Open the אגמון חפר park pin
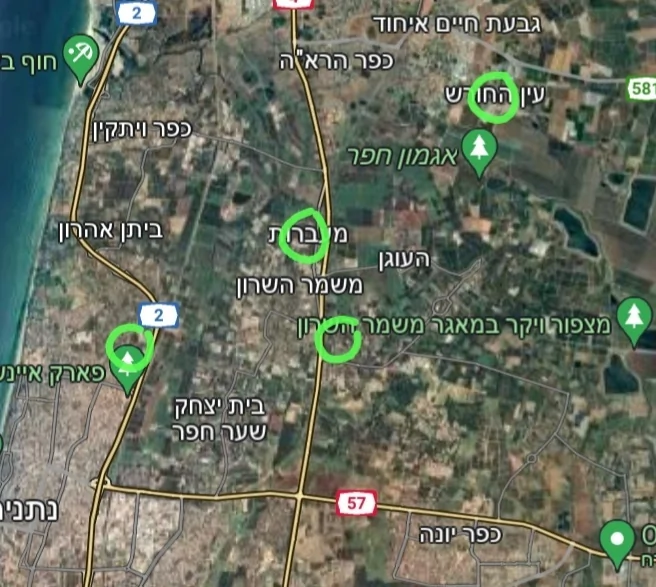Viewport: 656px width, 587px height. click(x=481, y=152)
